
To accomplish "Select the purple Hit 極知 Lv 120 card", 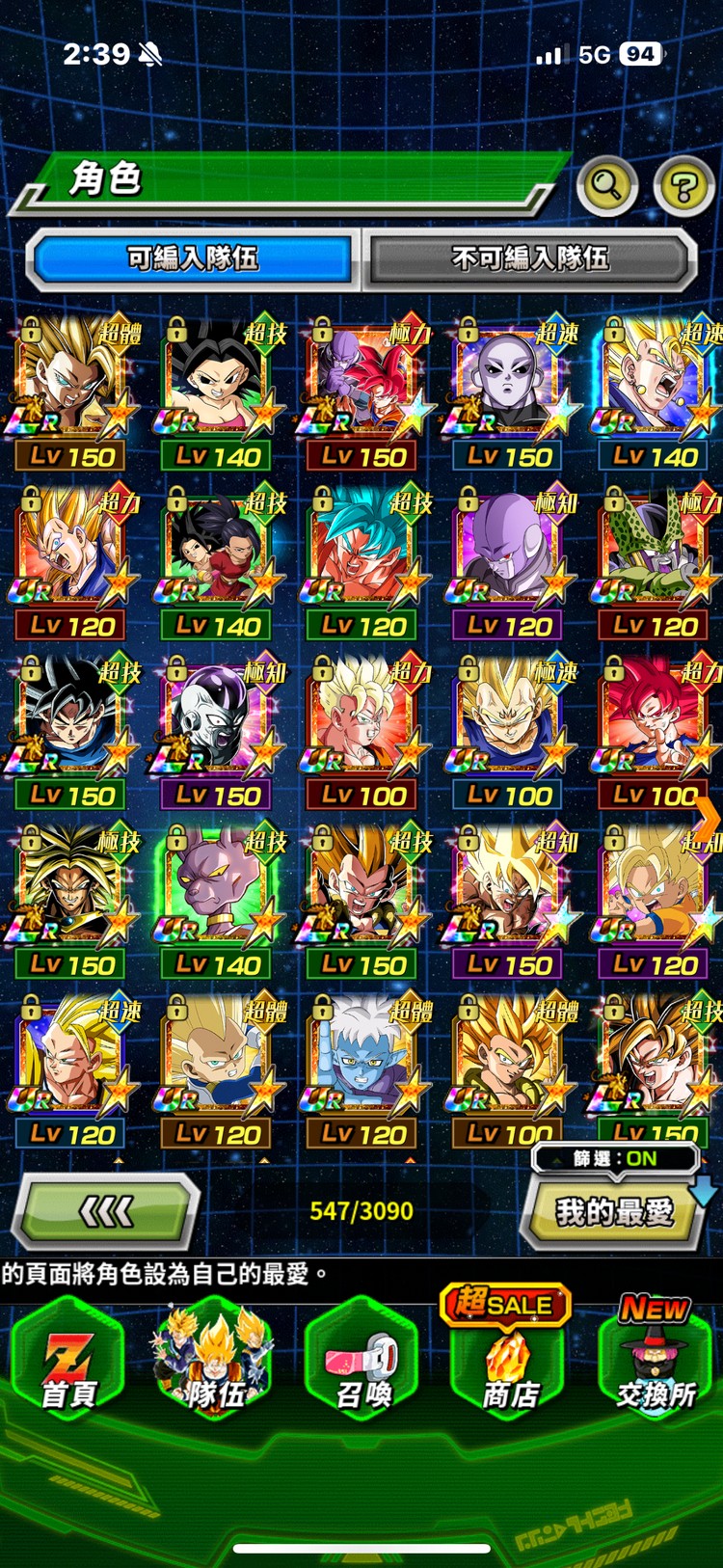I will click(509, 562).
